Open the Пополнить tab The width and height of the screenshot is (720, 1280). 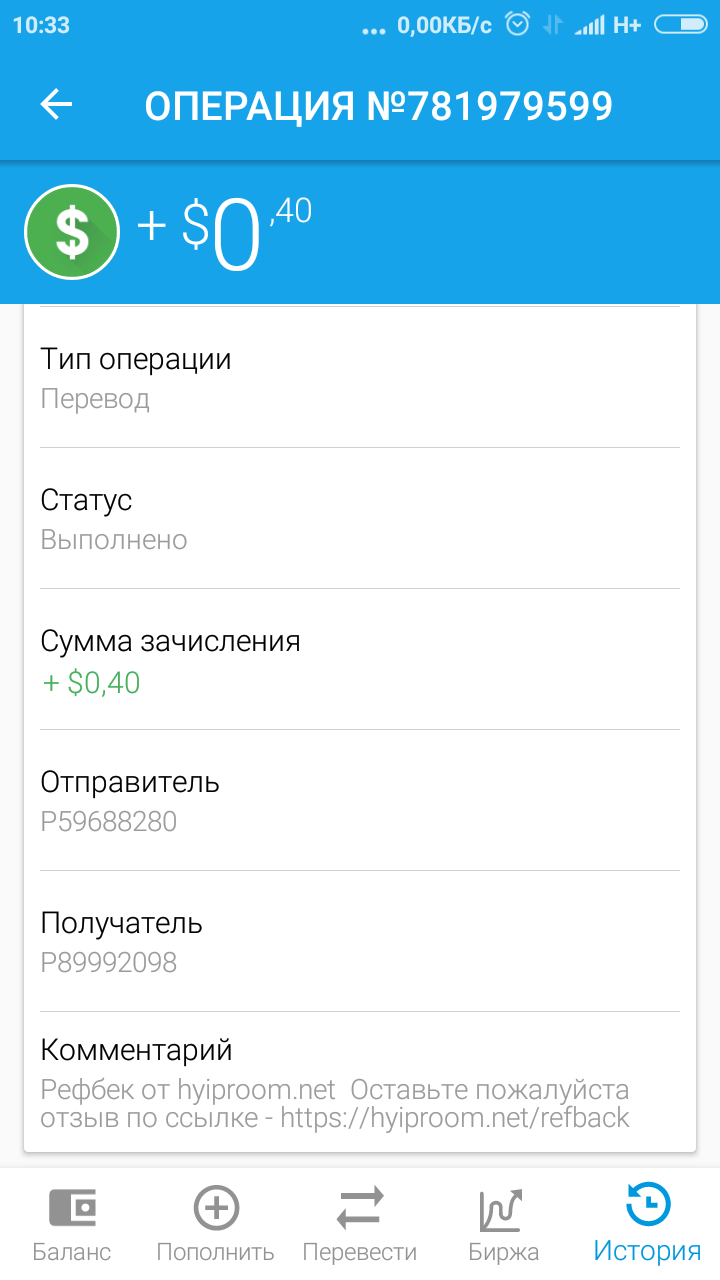pyautogui.click(x=216, y=1223)
